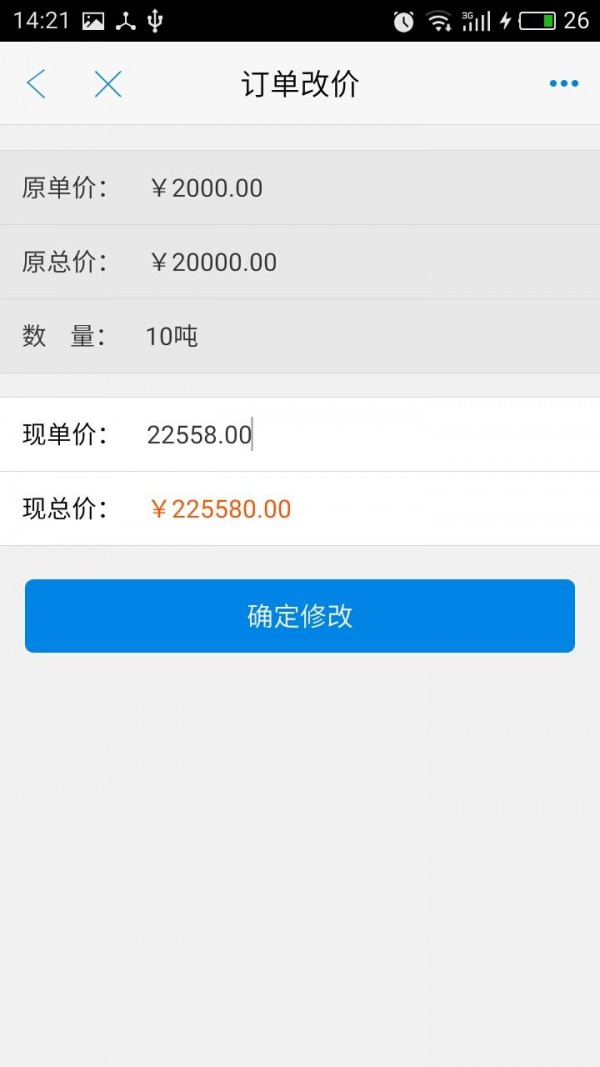This screenshot has height=1067, width=600.
Task: Go back using the arrow icon
Action: coord(36,84)
